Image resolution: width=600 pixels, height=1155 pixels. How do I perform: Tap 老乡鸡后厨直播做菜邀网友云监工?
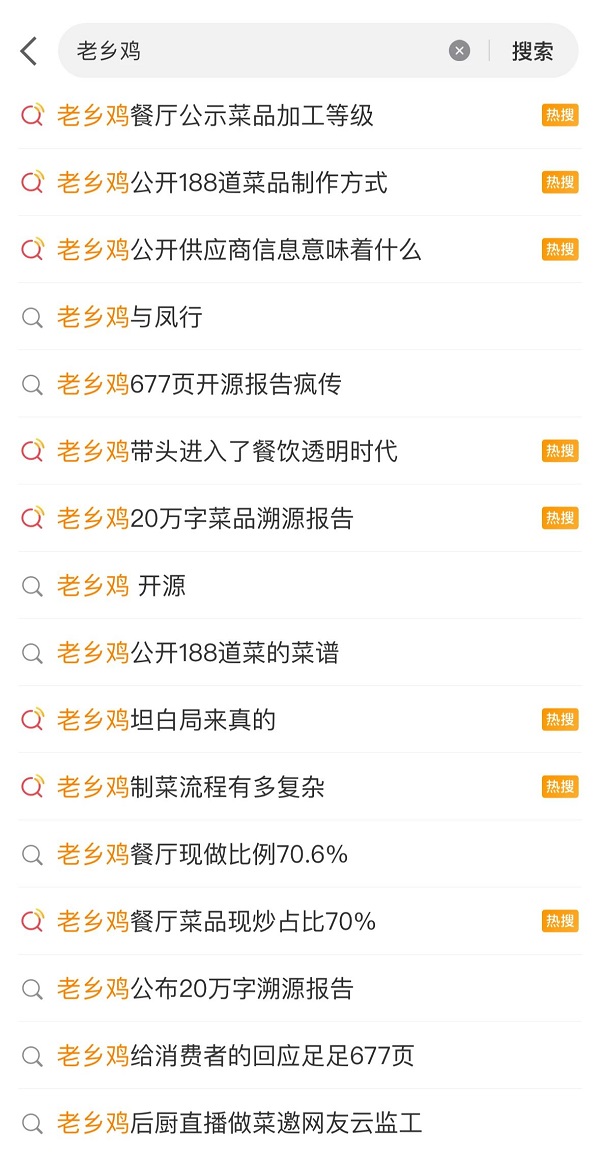tap(300, 1122)
